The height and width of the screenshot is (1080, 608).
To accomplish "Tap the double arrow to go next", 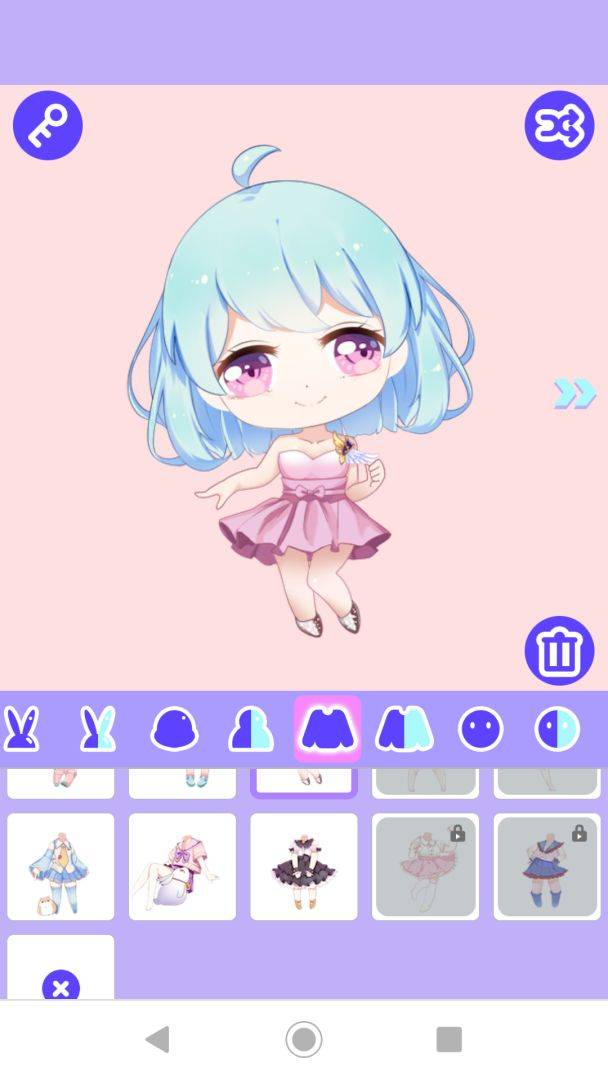I will point(575,394).
